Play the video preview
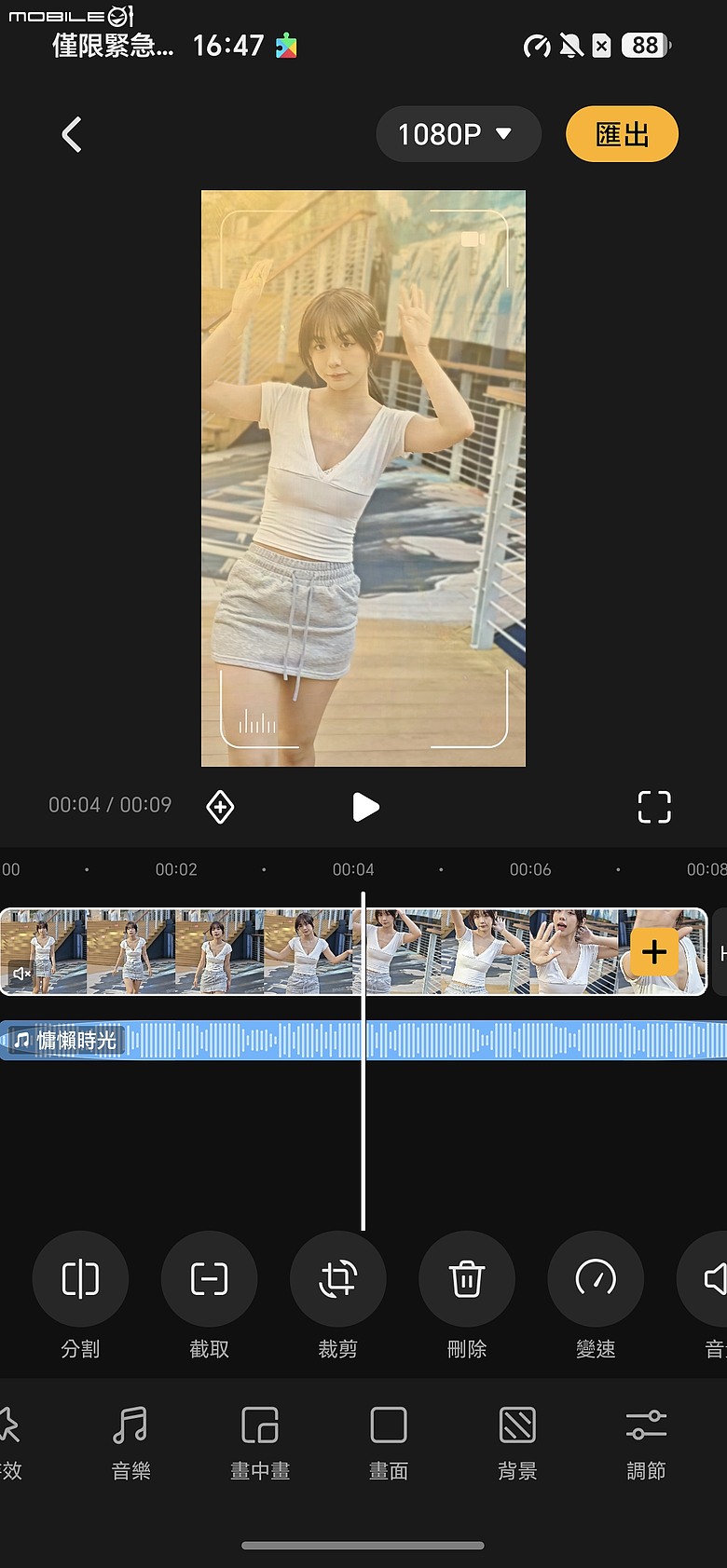Image resolution: width=727 pixels, height=1568 pixels. 365,807
